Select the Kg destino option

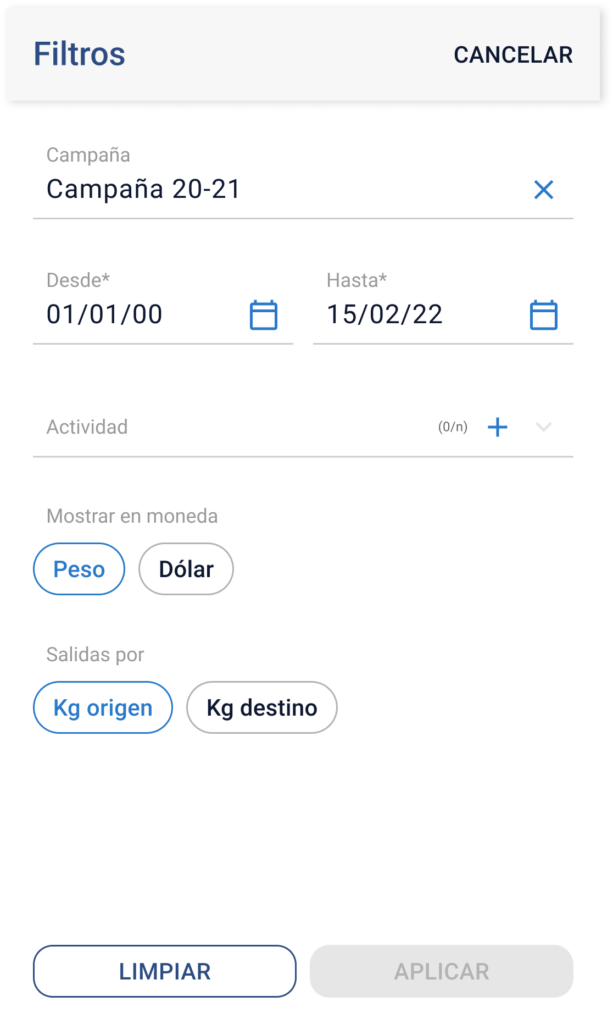[262, 708]
